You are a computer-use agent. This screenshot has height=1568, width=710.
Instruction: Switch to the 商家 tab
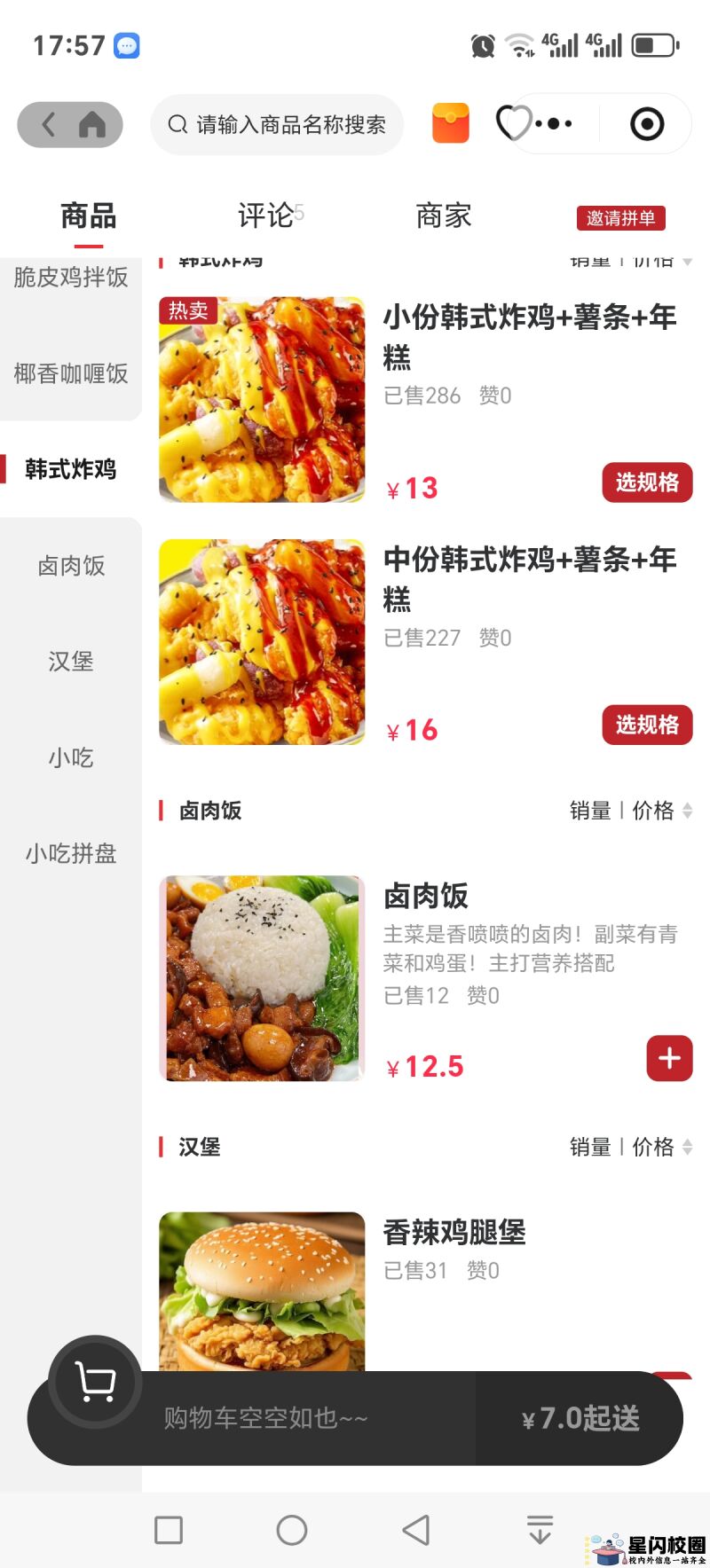[x=443, y=216]
